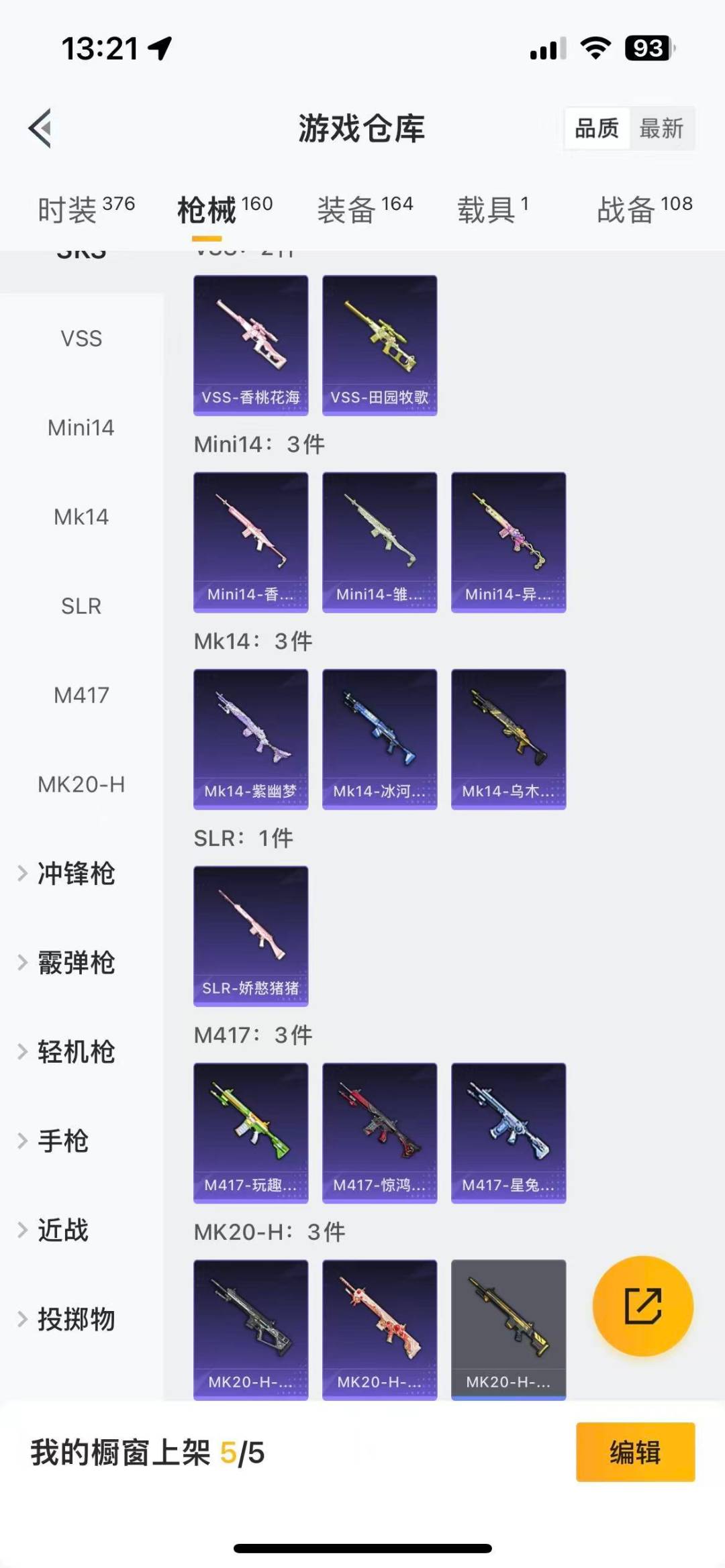Sort warehouse by 品质
The image size is (725, 1568).
pyautogui.click(x=597, y=128)
